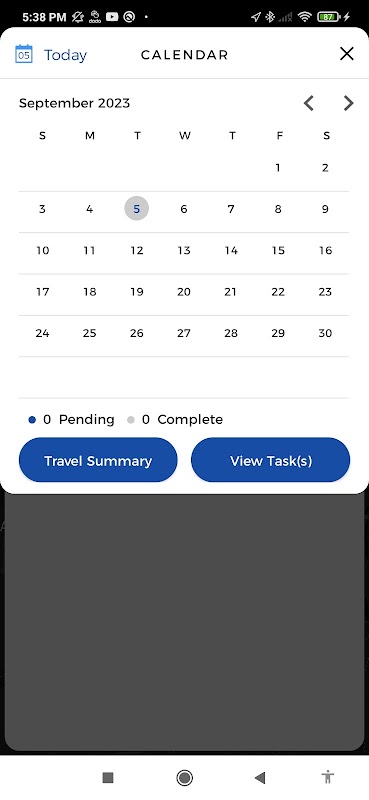
Task: Choose September 13 on the calendar
Action: [184, 250]
